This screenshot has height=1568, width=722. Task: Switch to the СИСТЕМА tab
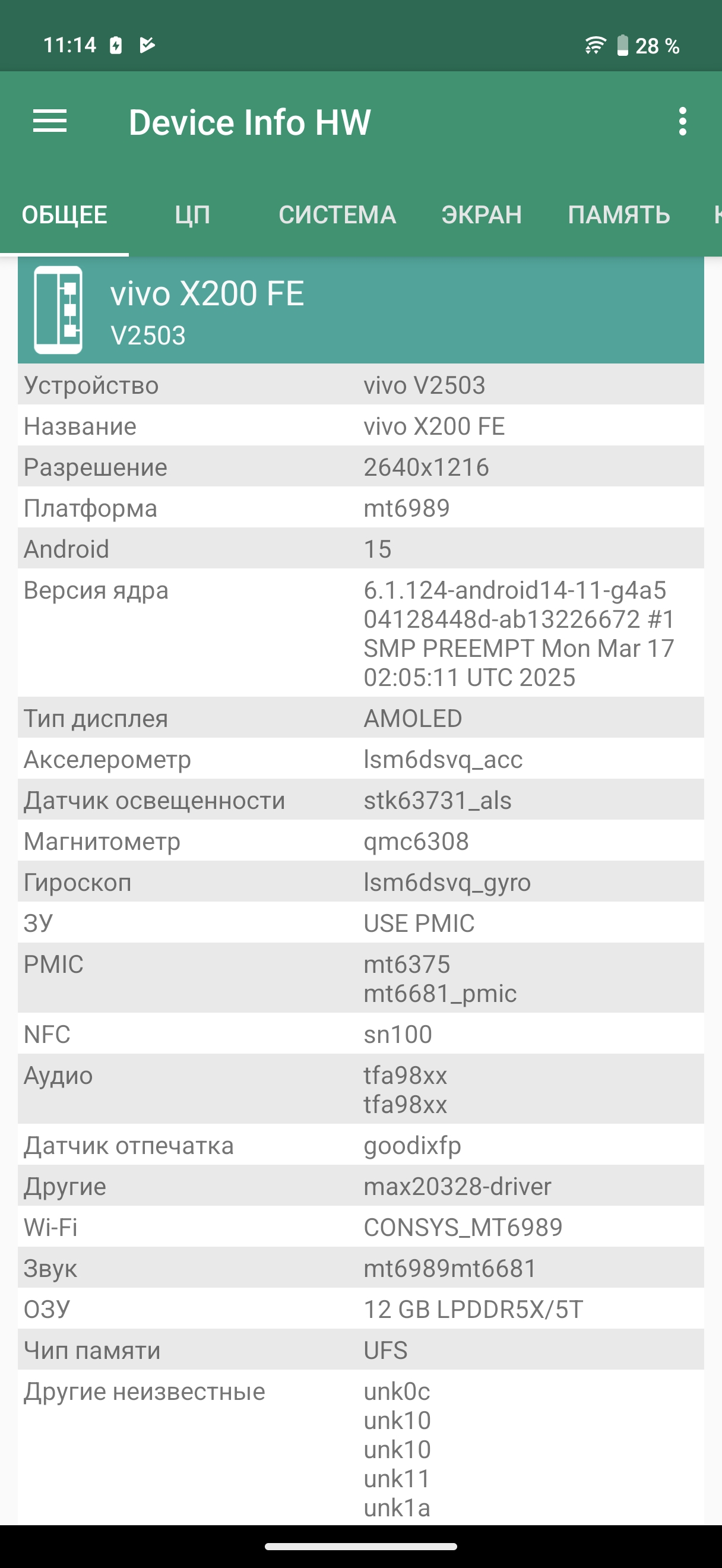(337, 215)
